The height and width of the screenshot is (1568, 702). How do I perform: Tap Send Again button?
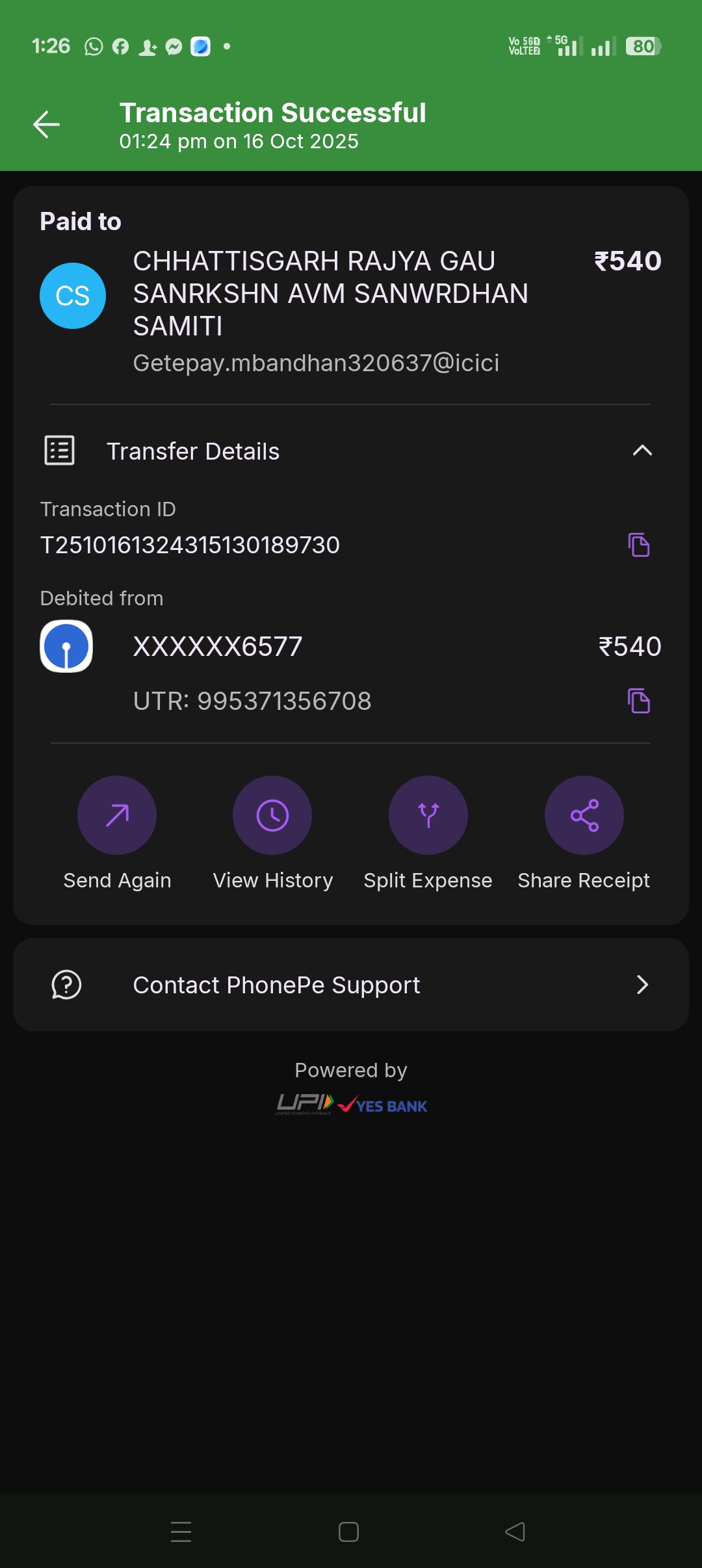pos(117,815)
